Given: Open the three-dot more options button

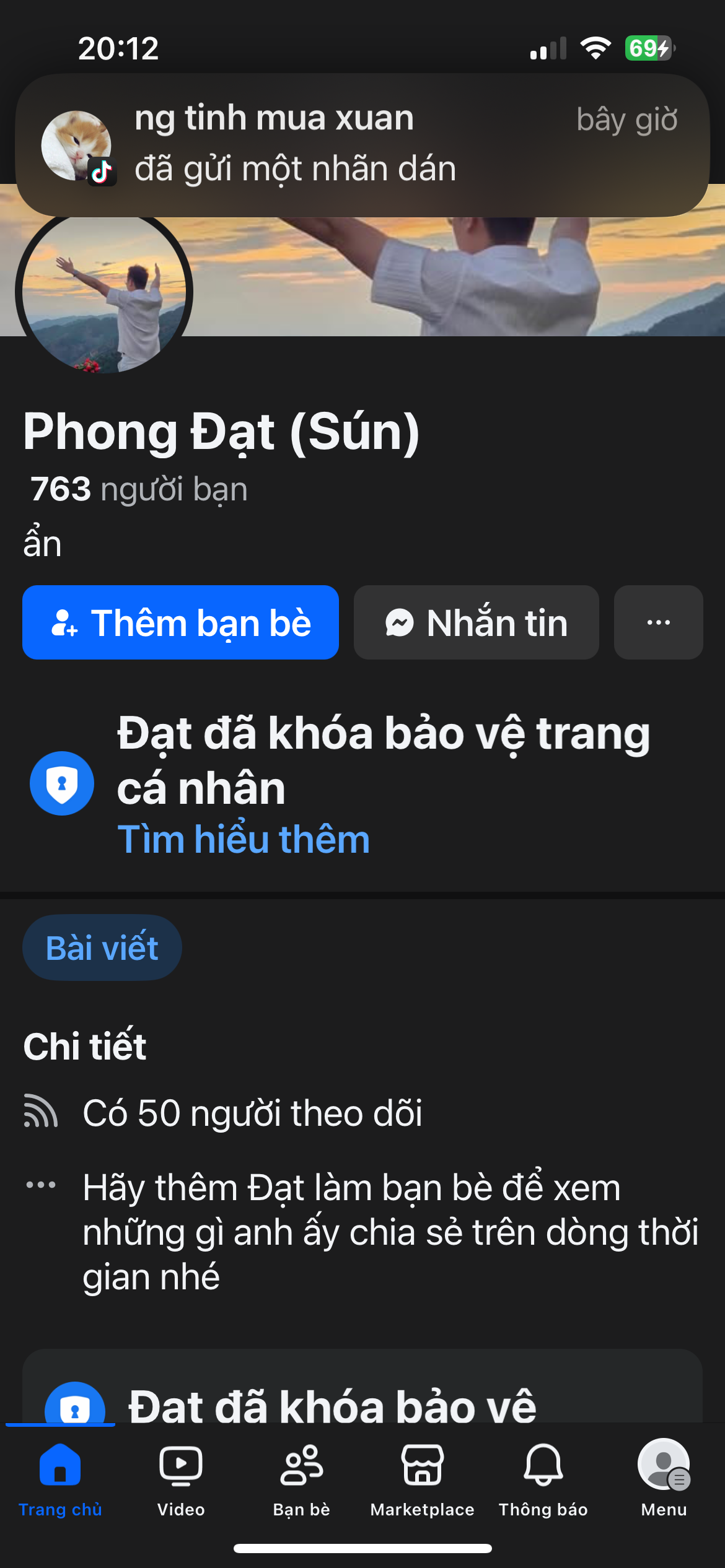Looking at the screenshot, I should pos(658,622).
